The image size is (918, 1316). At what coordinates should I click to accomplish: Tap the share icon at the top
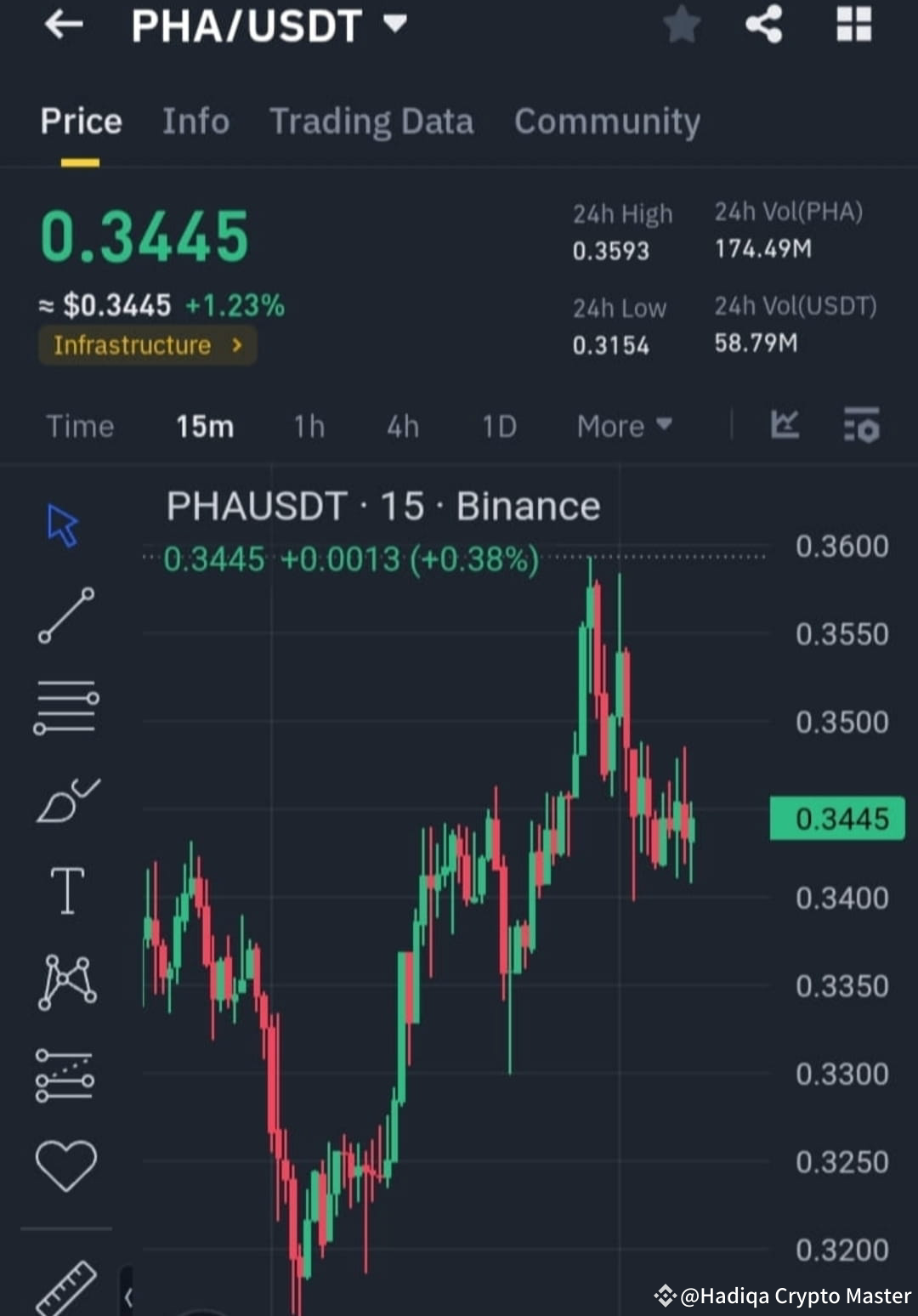764,26
